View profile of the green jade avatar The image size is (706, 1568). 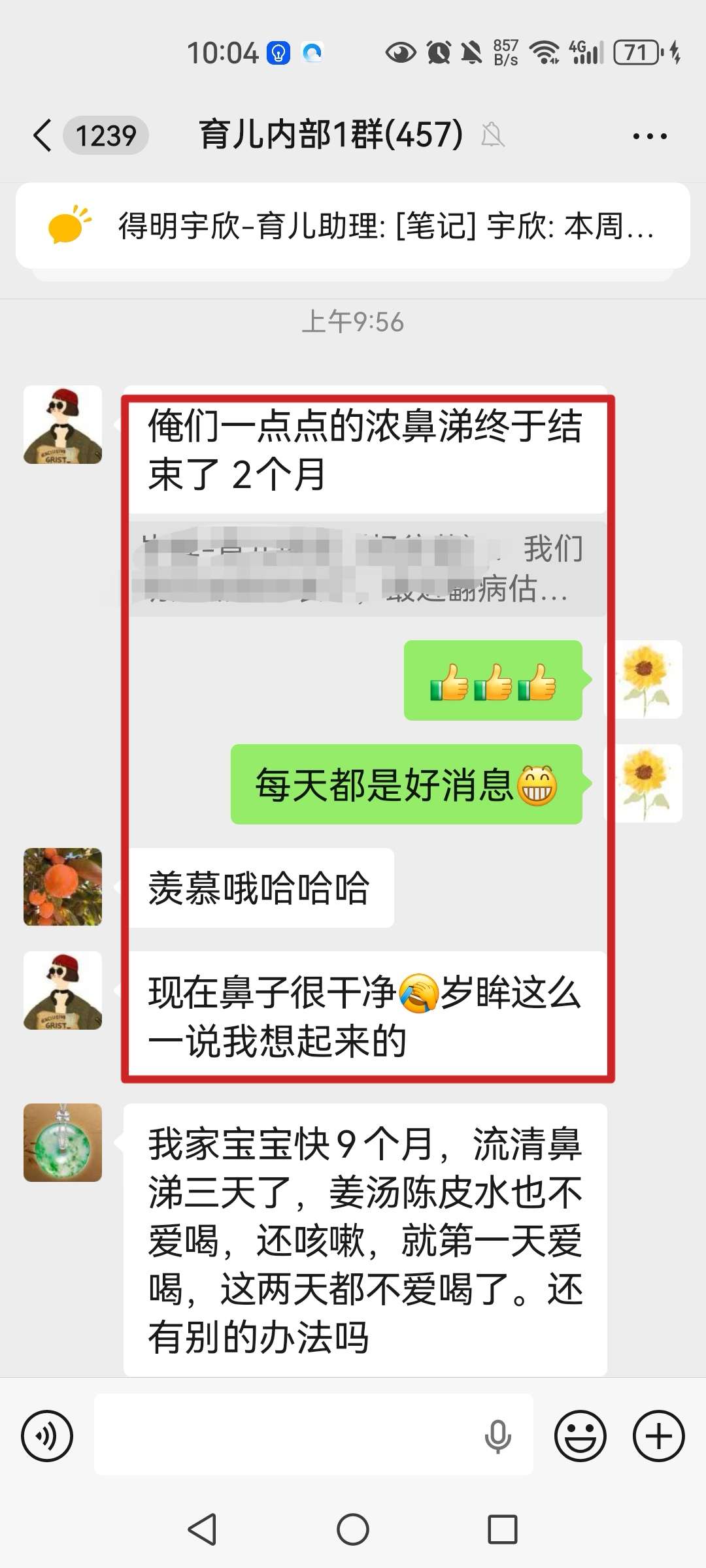(x=63, y=1143)
